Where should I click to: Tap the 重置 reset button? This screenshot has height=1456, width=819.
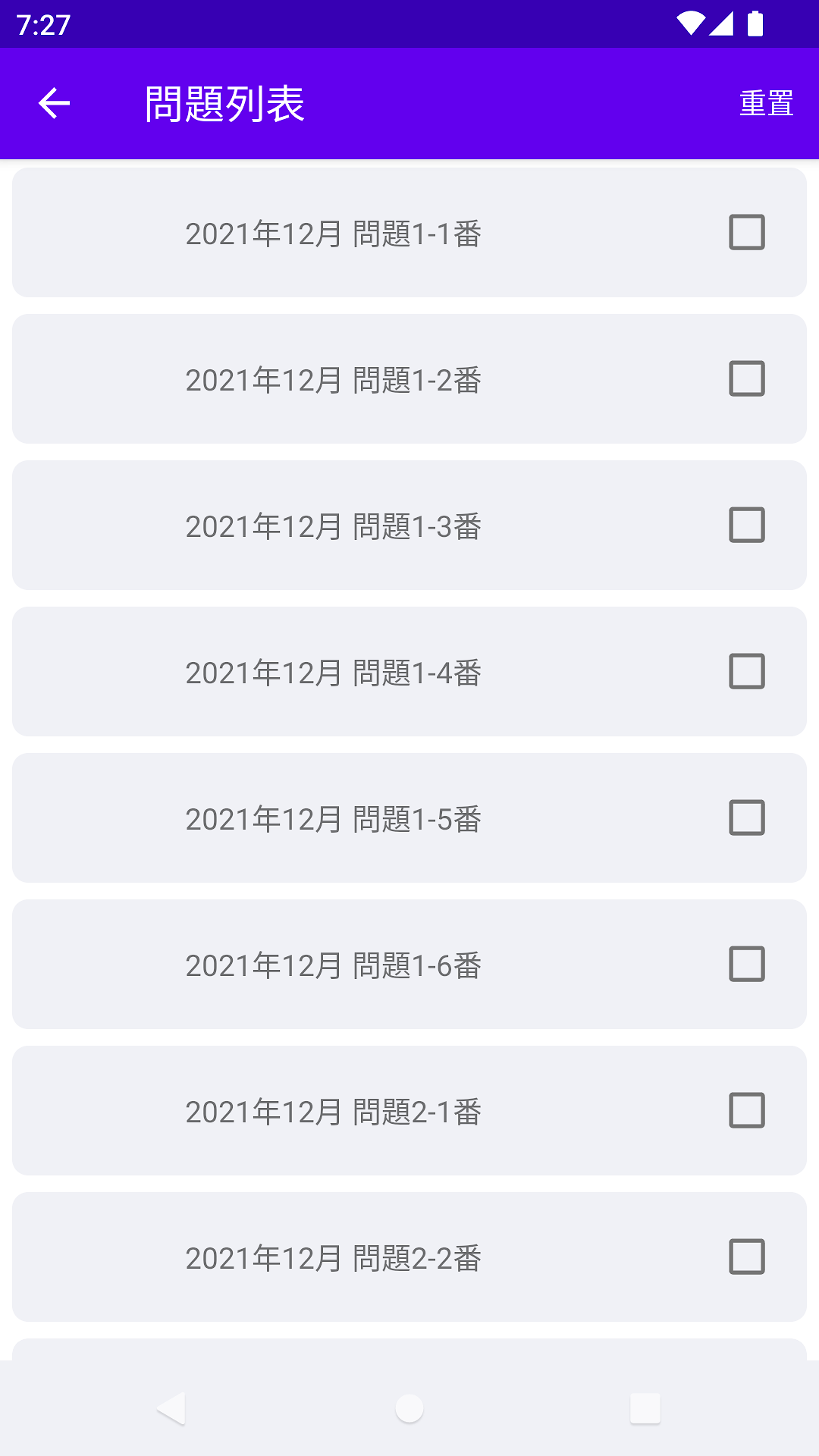(x=767, y=103)
